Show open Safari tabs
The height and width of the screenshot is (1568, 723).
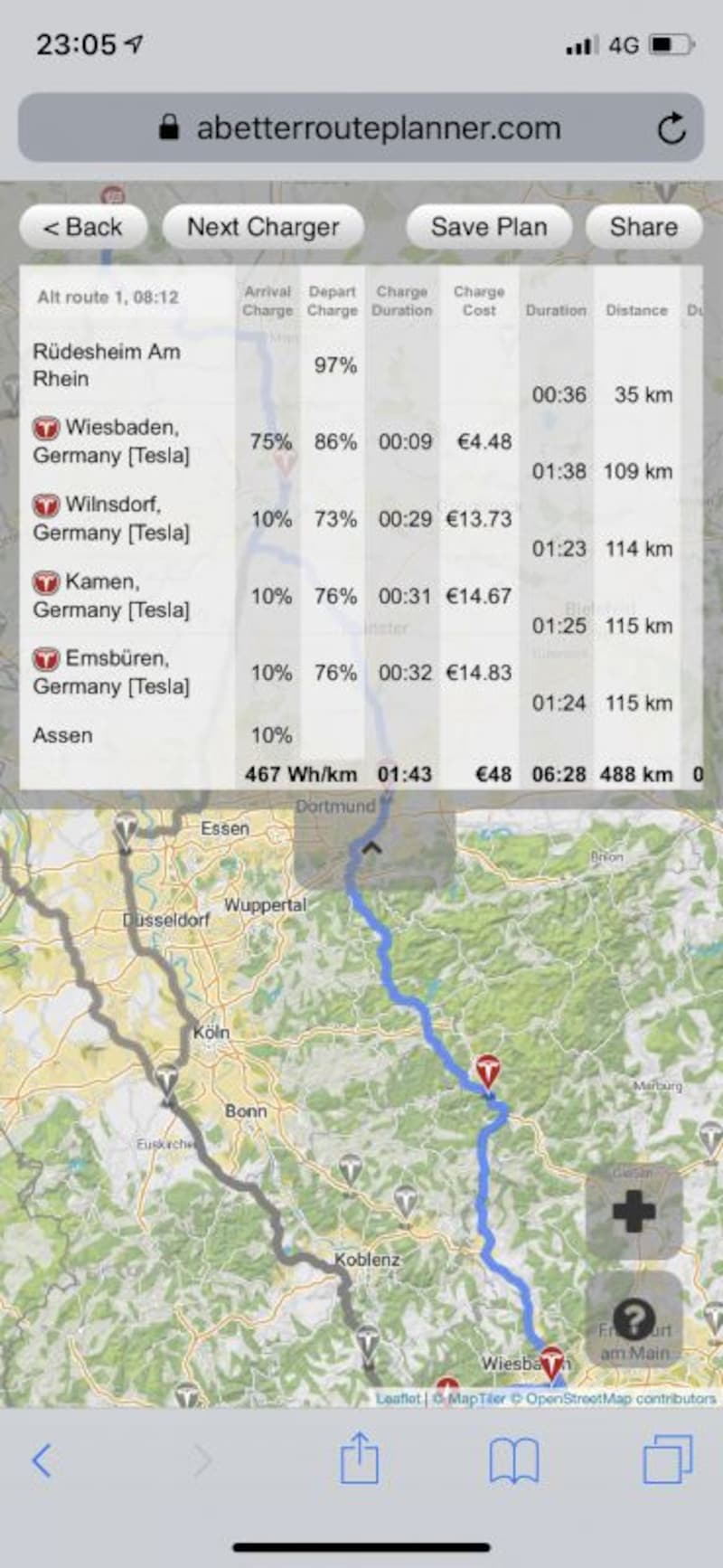coord(667,1459)
